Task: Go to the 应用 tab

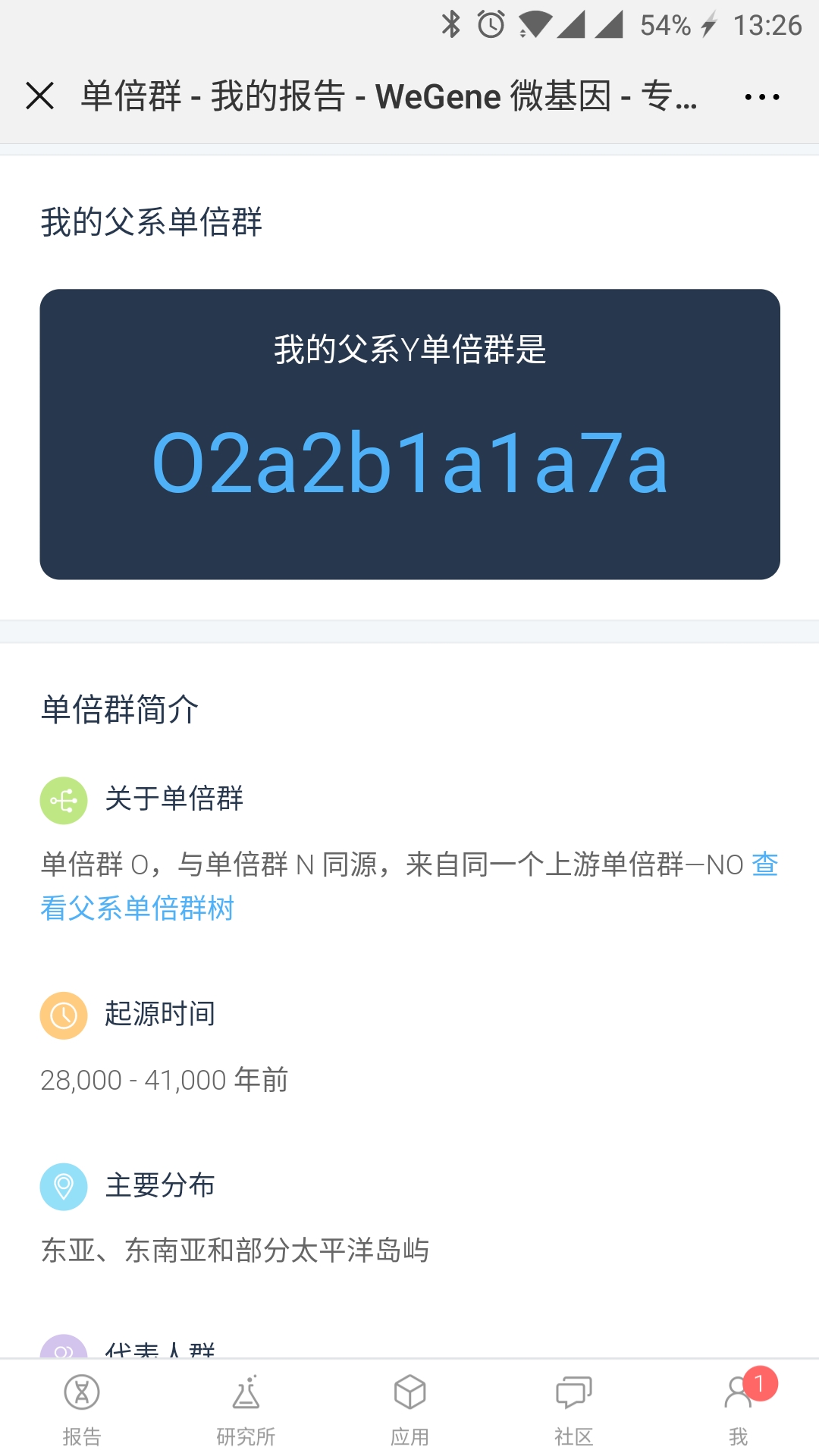Action: pyautogui.click(x=409, y=1409)
